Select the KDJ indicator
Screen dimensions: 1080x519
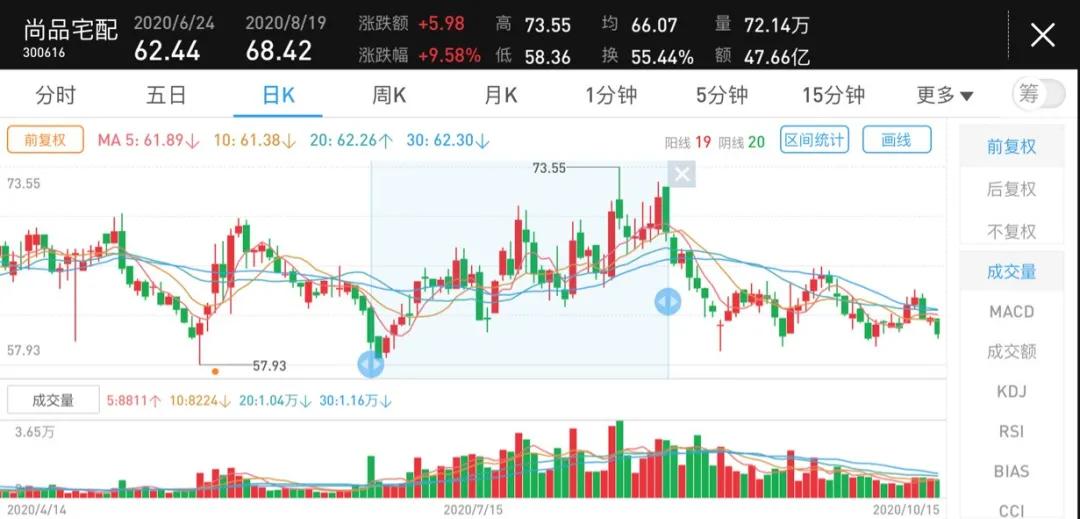1011,391
